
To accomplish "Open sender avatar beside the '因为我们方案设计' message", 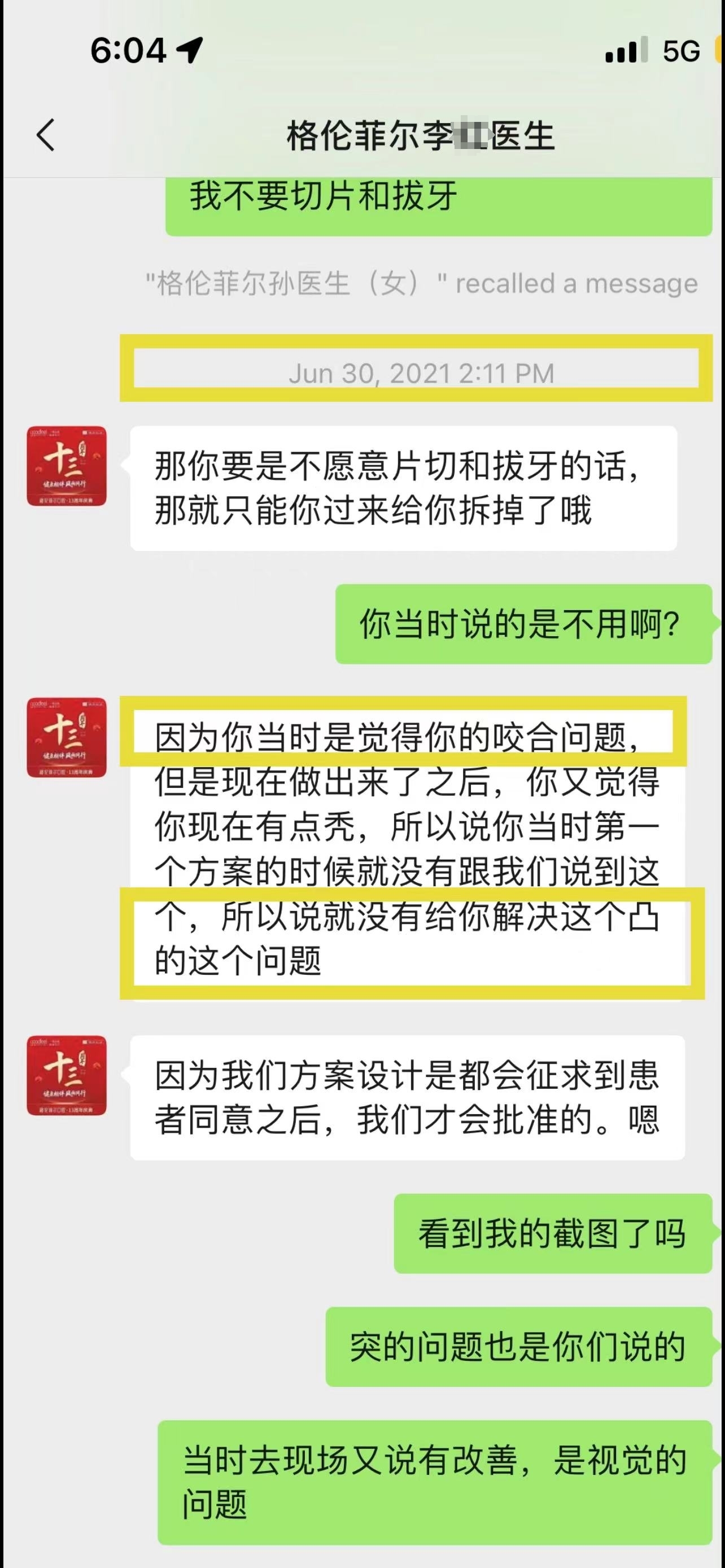I will [67, 1076].
